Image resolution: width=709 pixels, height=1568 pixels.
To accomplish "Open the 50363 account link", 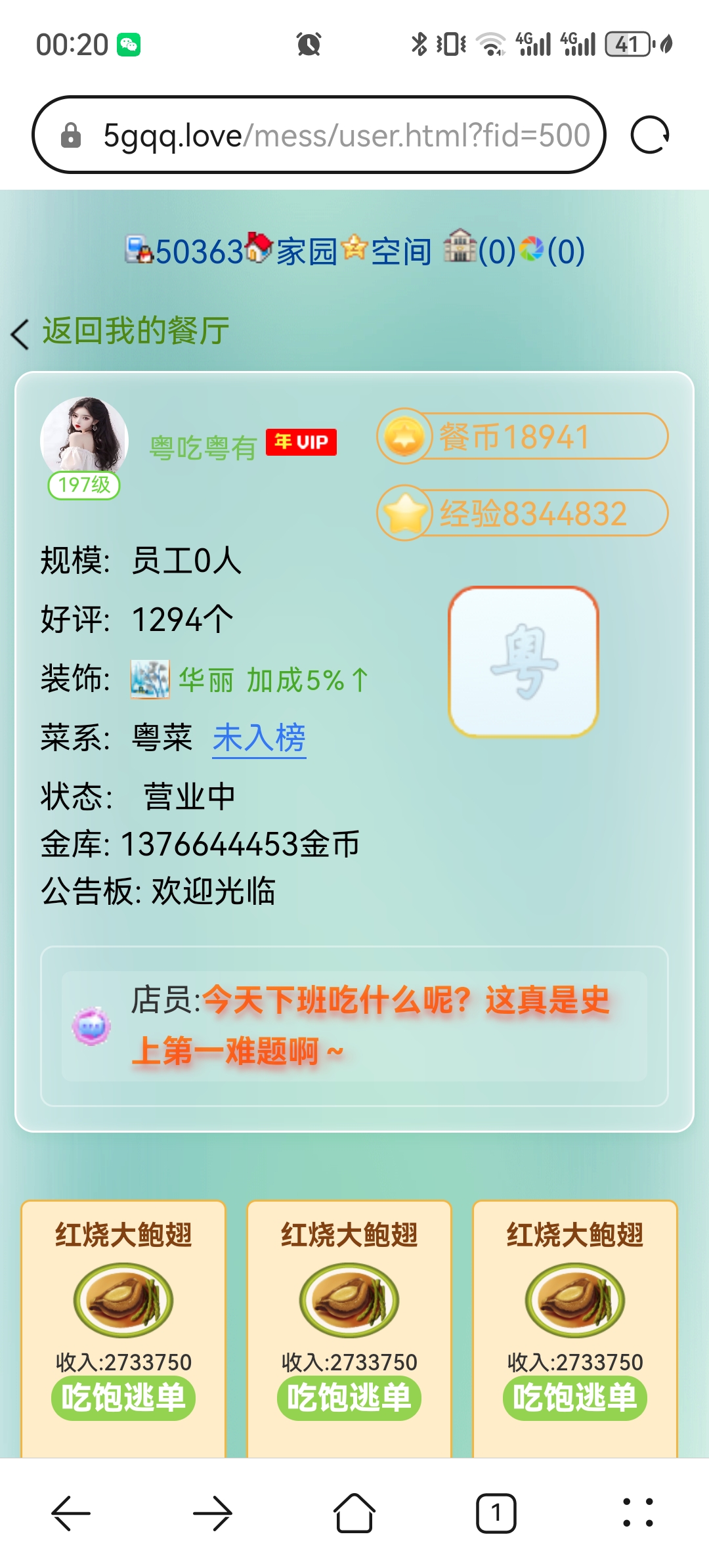I will (198, 251).
